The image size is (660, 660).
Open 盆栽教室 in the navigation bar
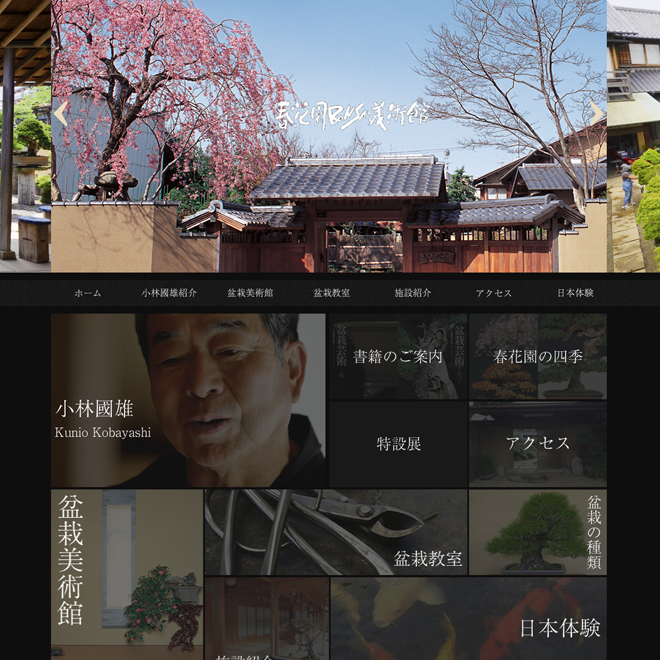331,293
